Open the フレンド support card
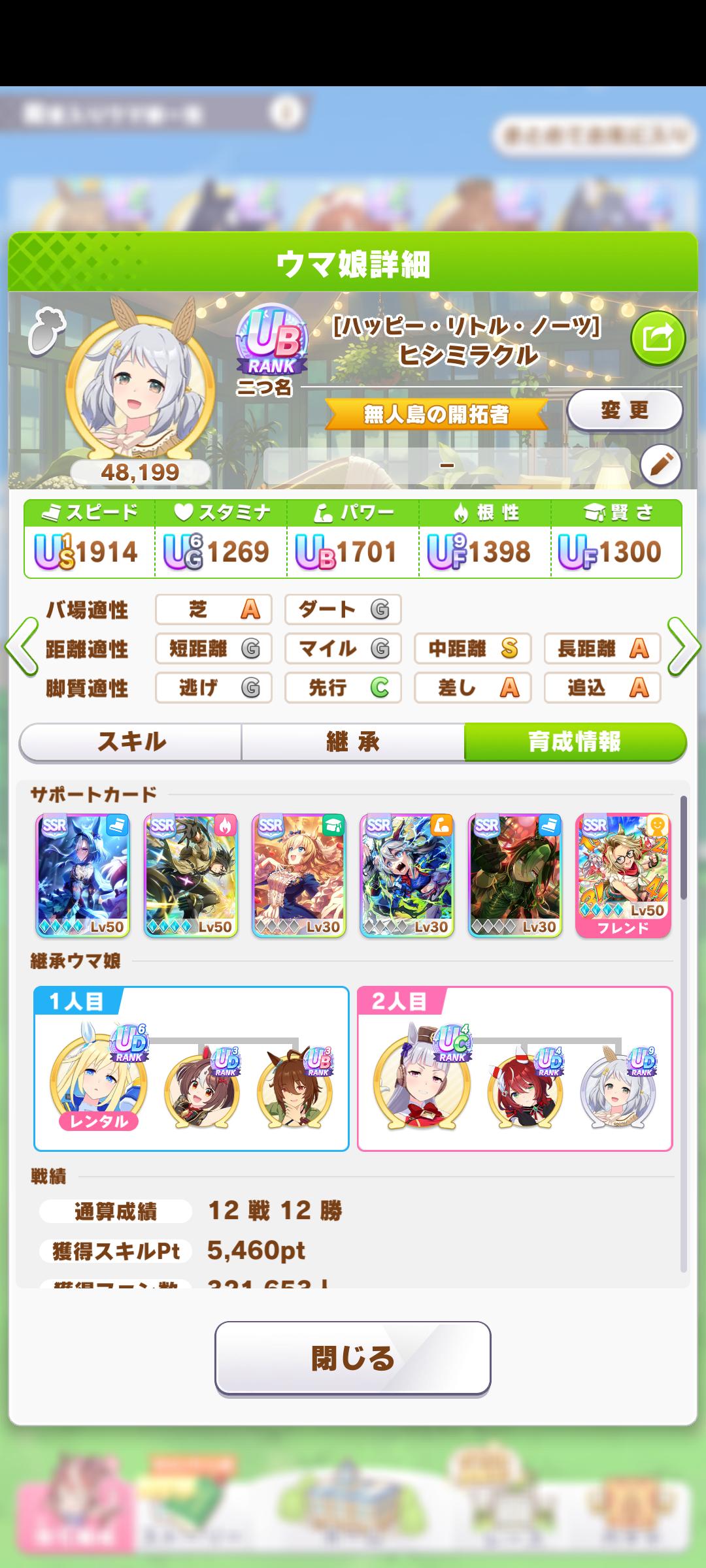The image size is (706, 1568). click(x=622, y=875)
